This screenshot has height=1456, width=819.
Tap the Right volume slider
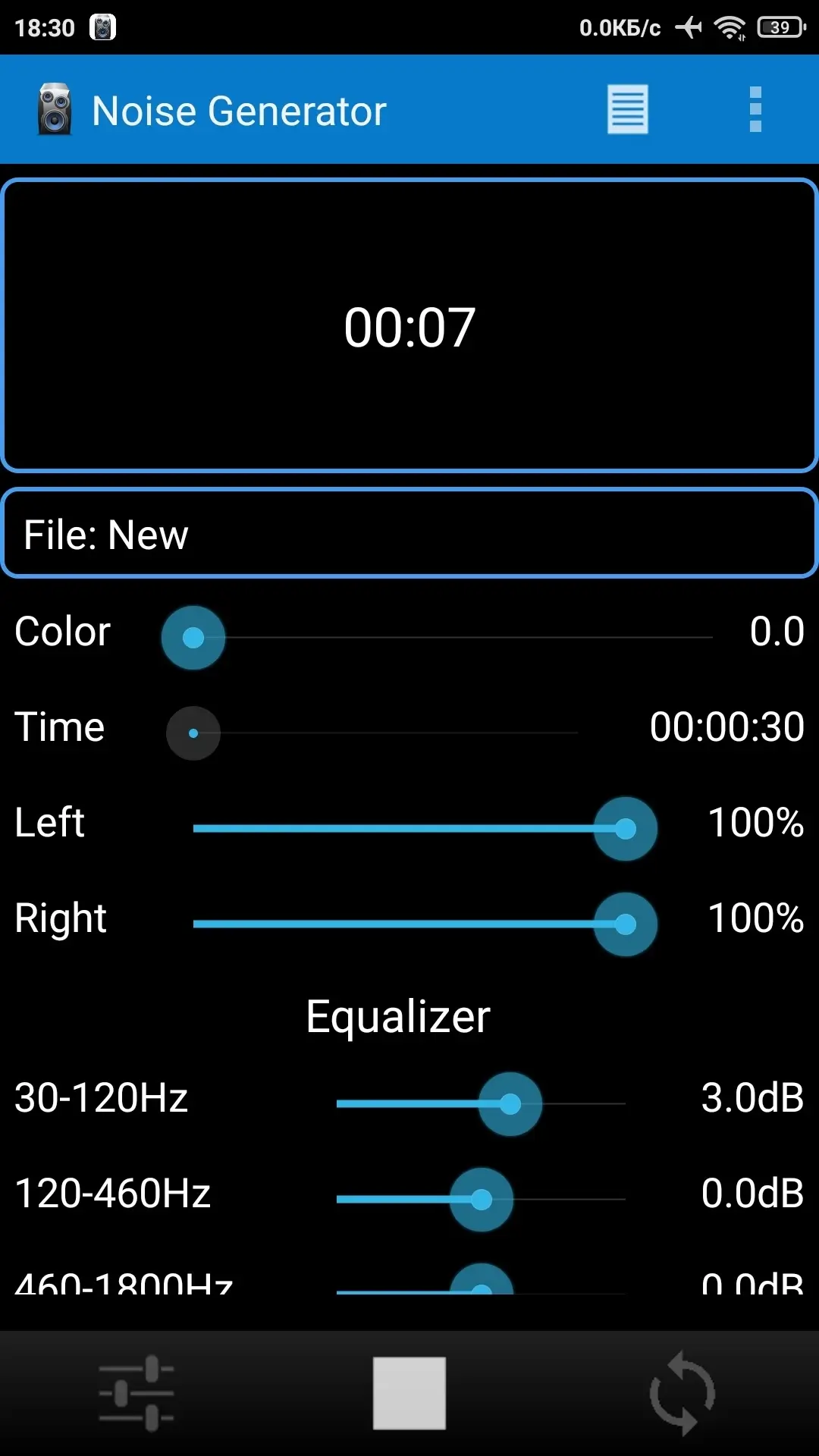coord(425,924)
